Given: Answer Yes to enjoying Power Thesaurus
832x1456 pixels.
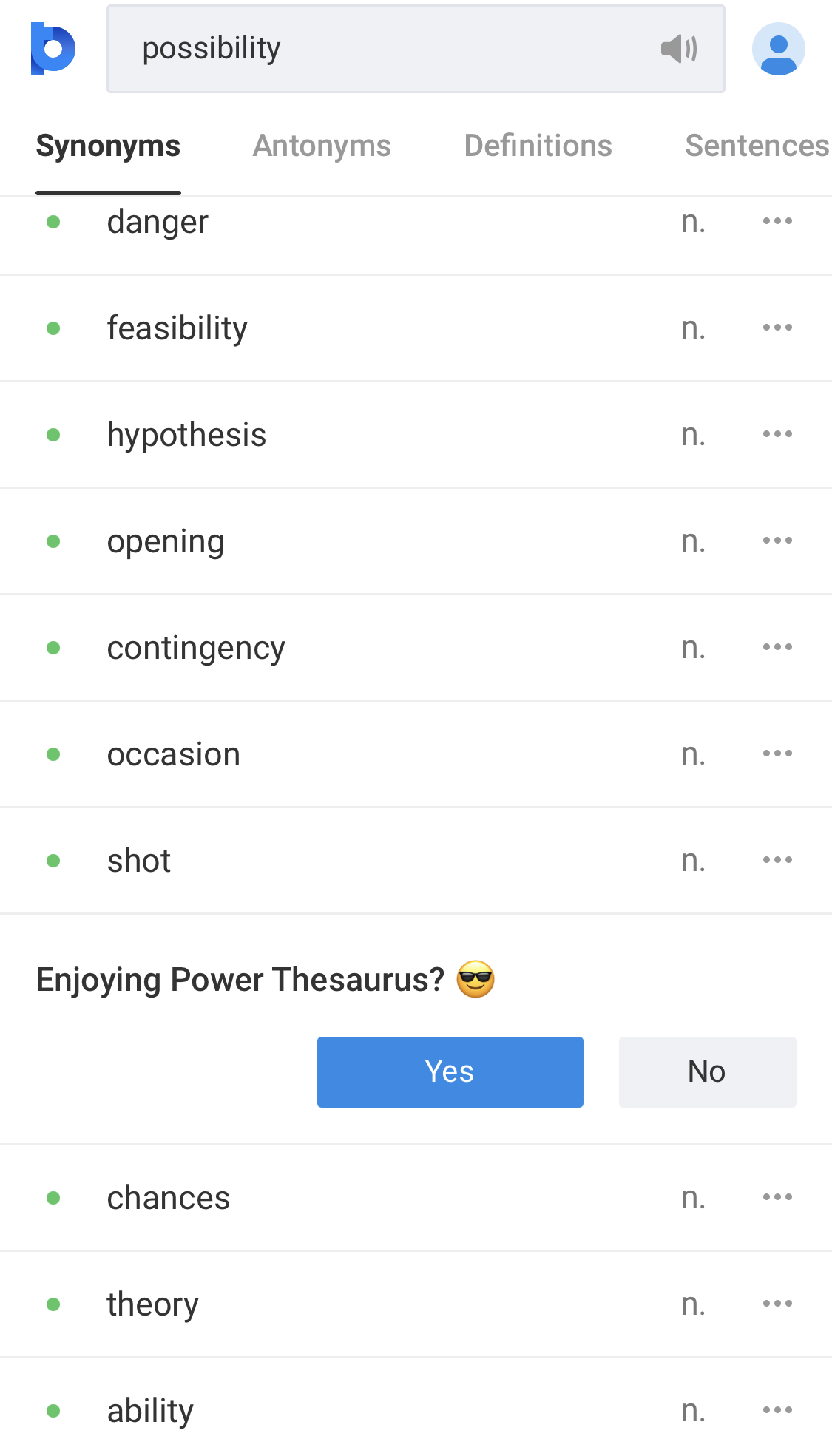Looking at the screenshot, I should pyautogui.click(x=450, y=1071).
